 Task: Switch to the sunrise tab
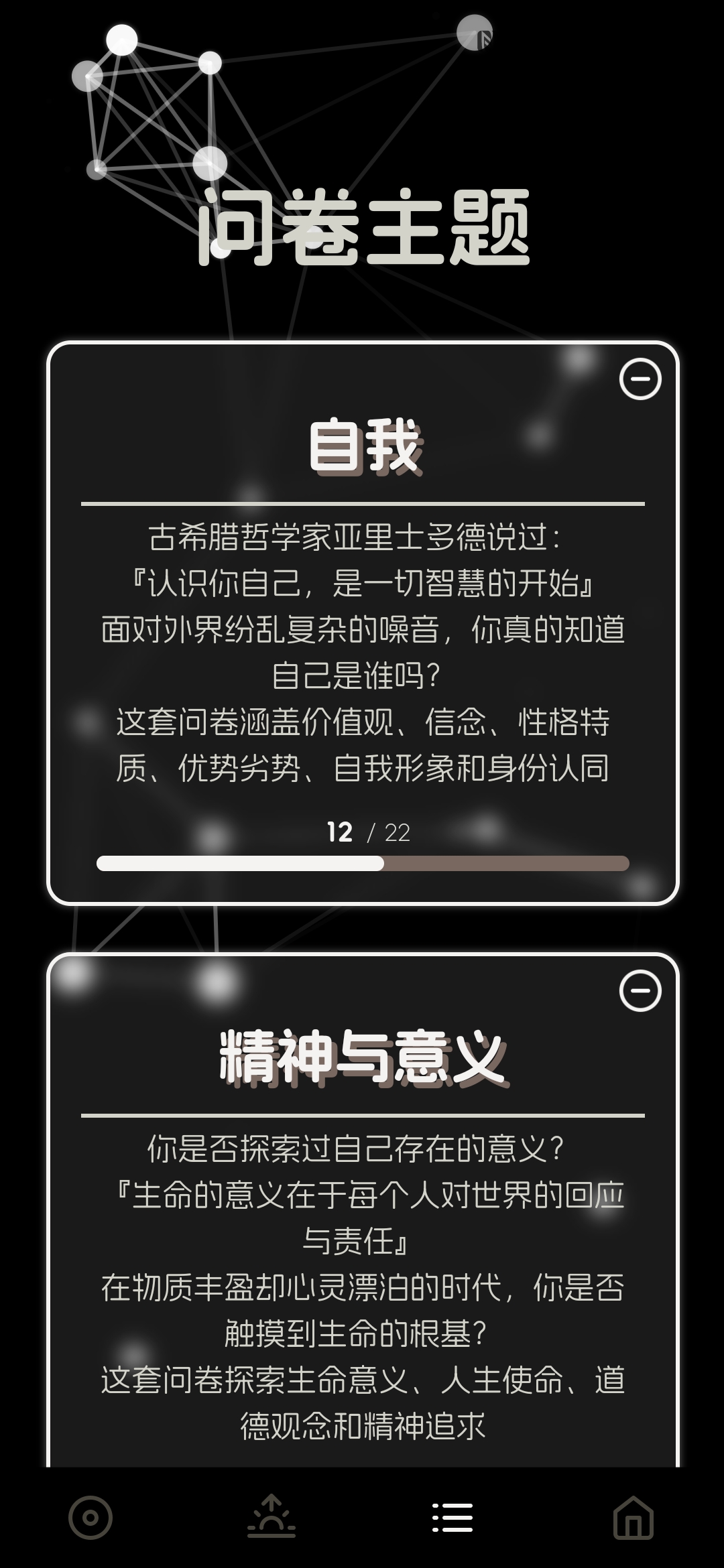click(271, 1517)
